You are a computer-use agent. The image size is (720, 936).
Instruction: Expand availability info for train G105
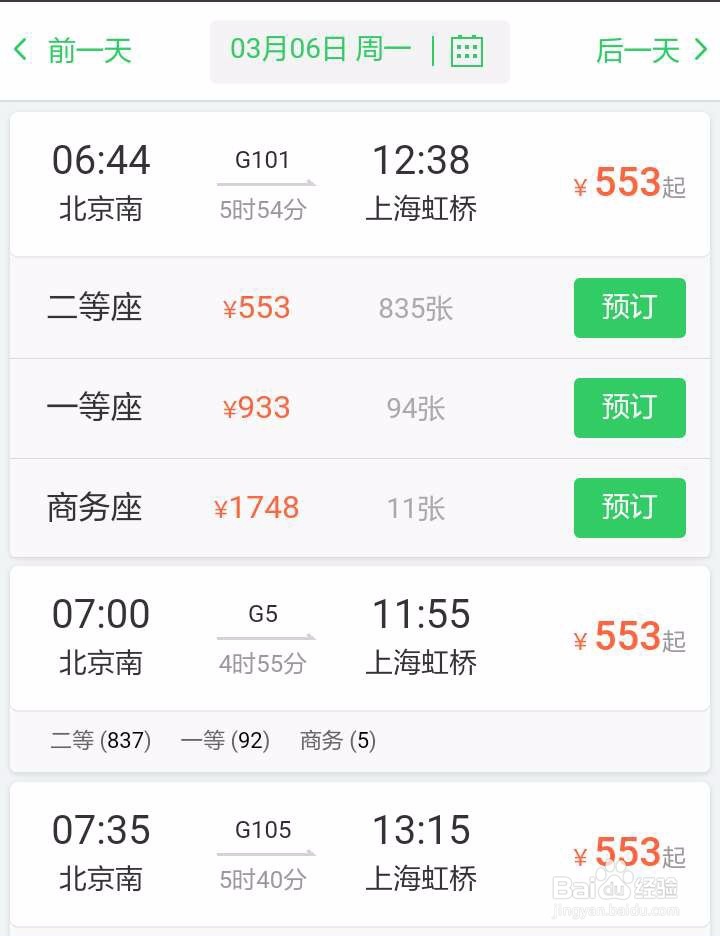click(x=360, y=855)
